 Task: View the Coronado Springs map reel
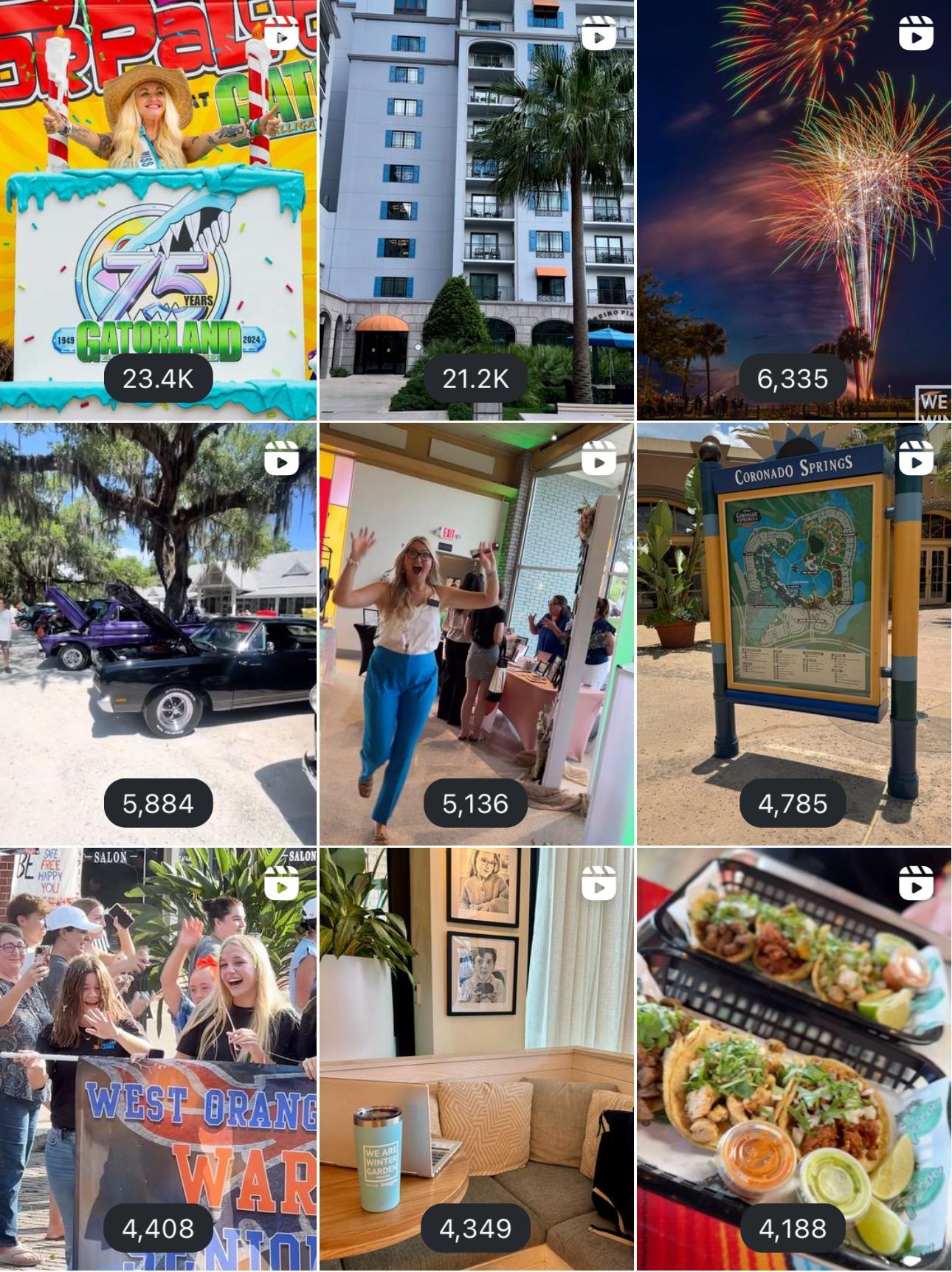[x=794, y=633]
